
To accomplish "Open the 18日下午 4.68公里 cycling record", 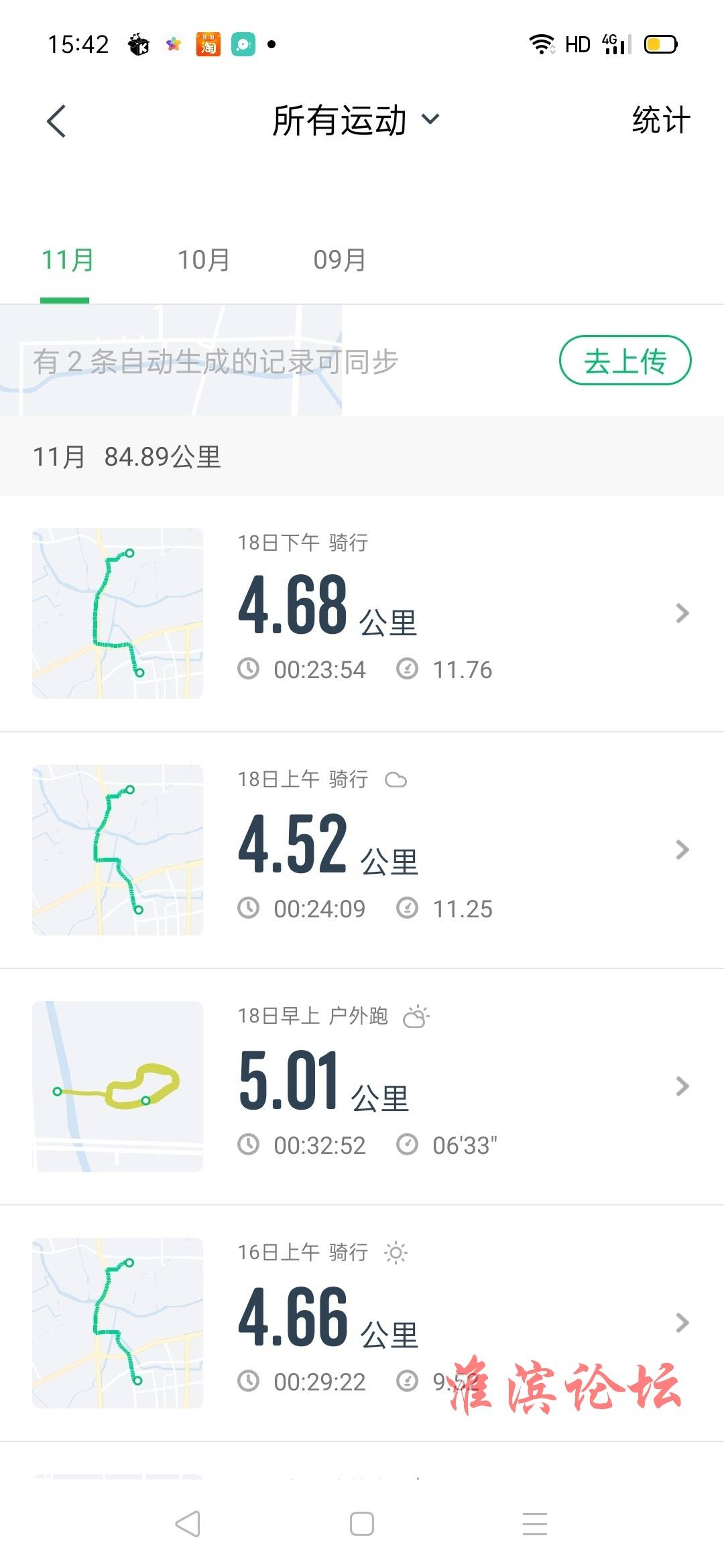I will pyautogui.click(x=362, y=613).
